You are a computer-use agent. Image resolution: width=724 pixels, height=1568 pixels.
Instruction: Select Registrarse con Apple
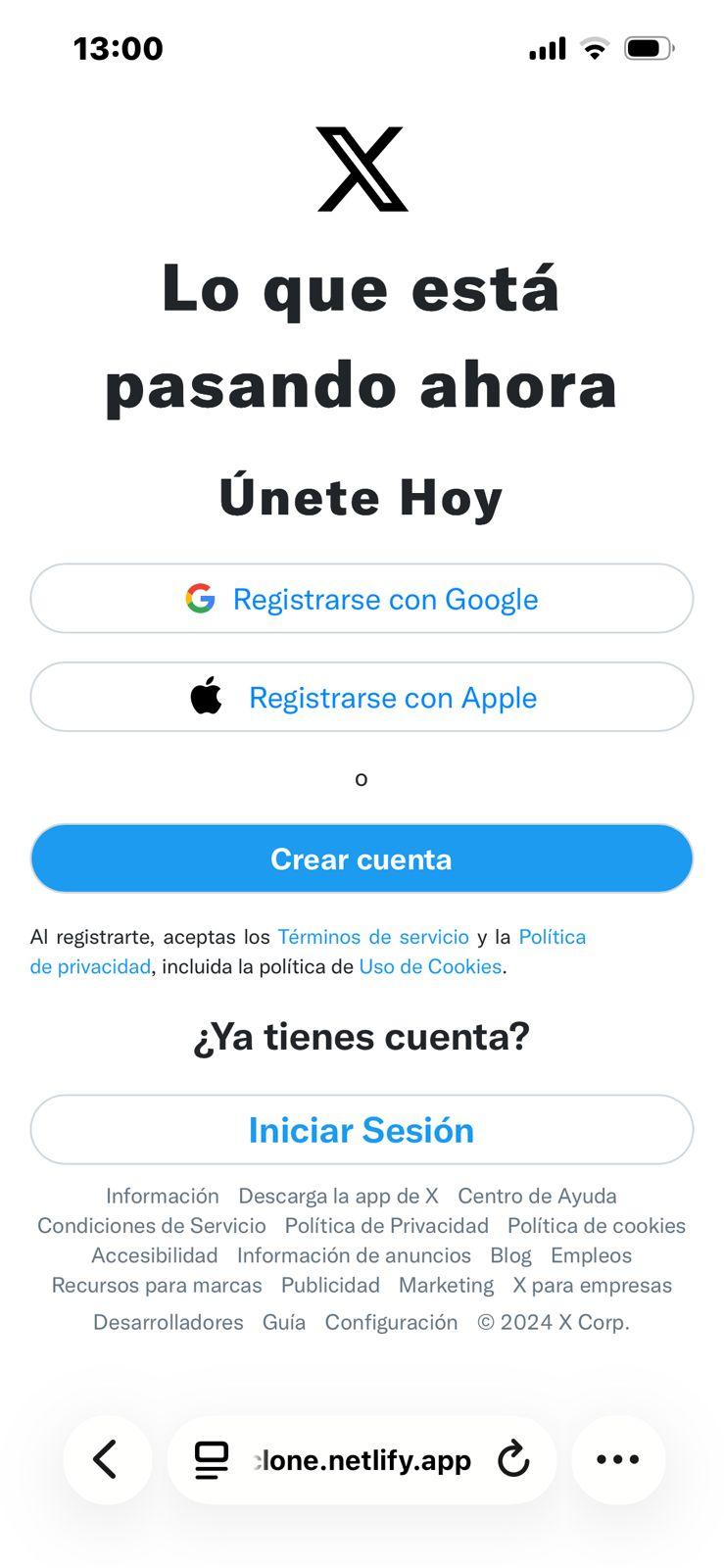tap(361, 697)
